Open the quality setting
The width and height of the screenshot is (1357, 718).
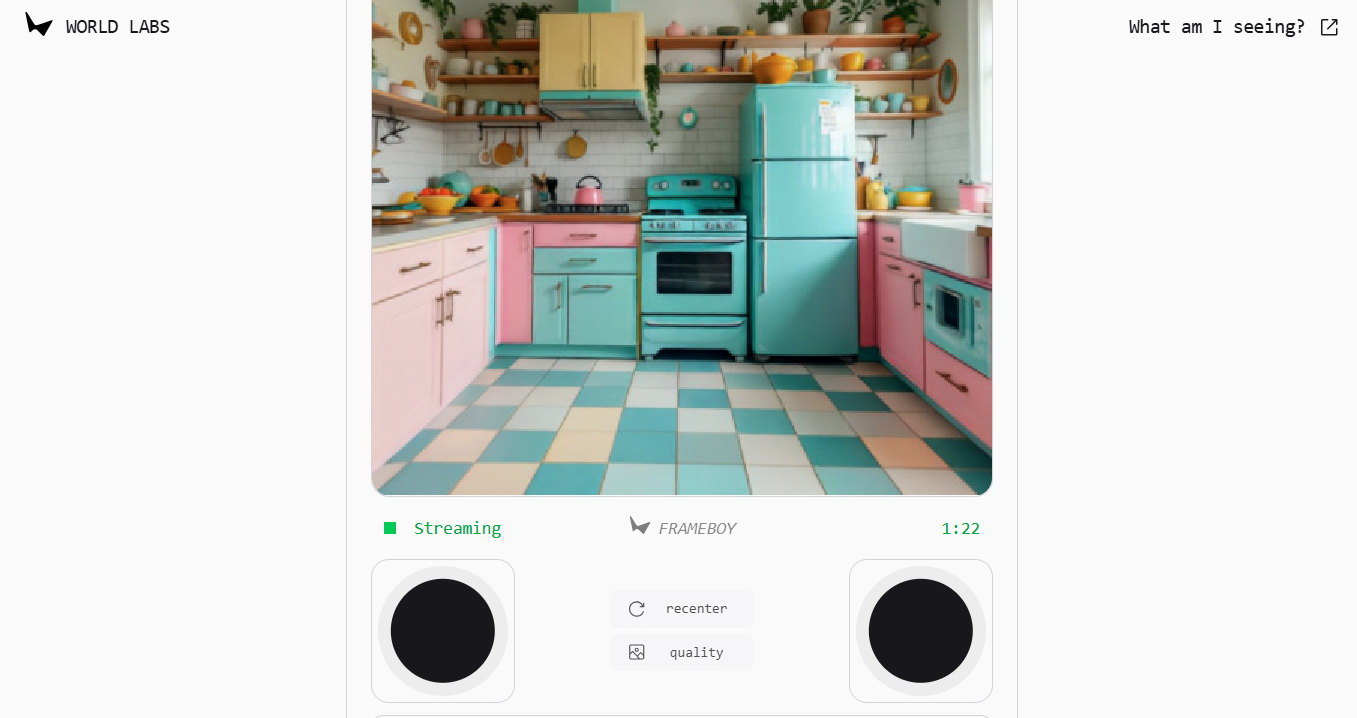click(682, 653)
